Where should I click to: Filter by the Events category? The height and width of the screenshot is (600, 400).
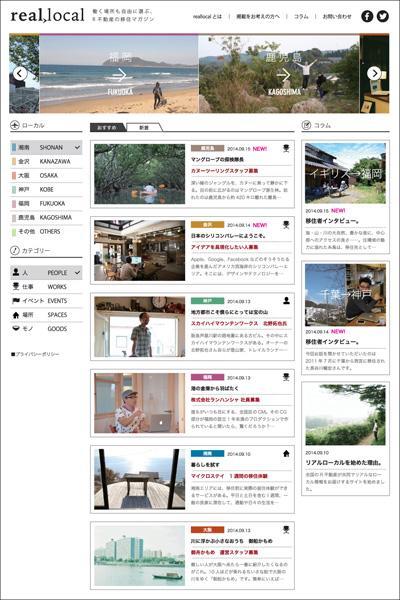(x=46, y=301)
